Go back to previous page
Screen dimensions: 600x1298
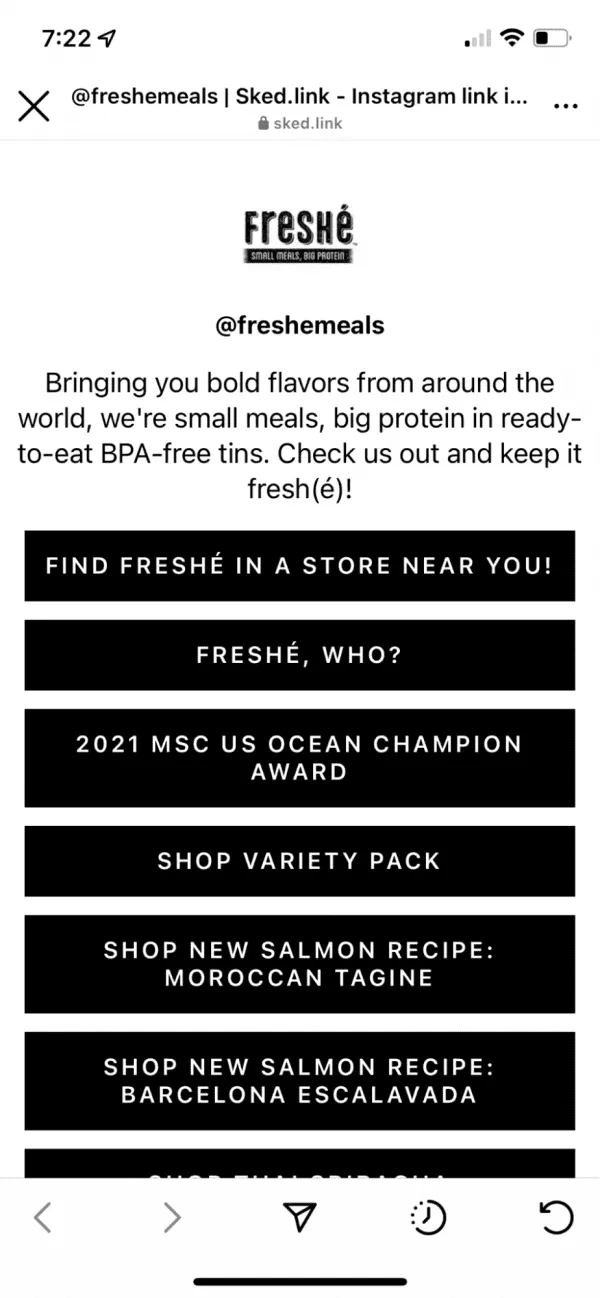click(x=42, y=1217)
